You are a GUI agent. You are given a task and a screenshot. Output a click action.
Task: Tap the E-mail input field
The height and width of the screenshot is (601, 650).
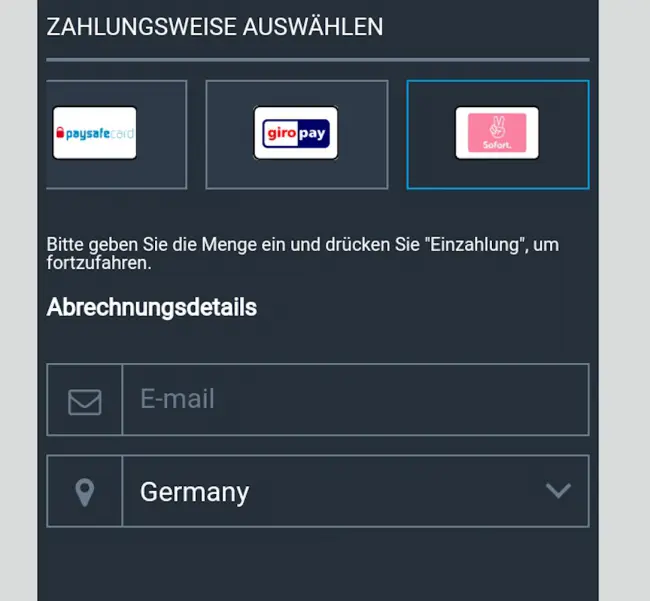(354, 400)
